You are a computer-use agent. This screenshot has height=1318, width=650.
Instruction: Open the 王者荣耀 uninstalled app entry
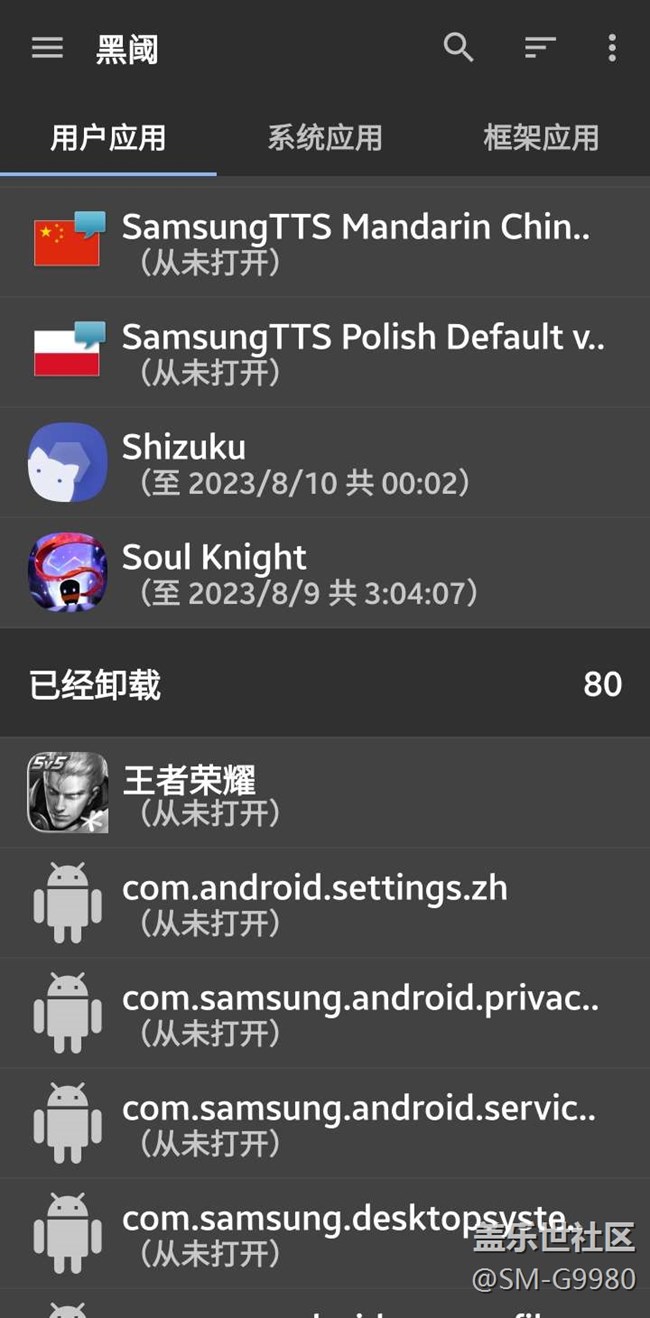(x=325, y=793)
